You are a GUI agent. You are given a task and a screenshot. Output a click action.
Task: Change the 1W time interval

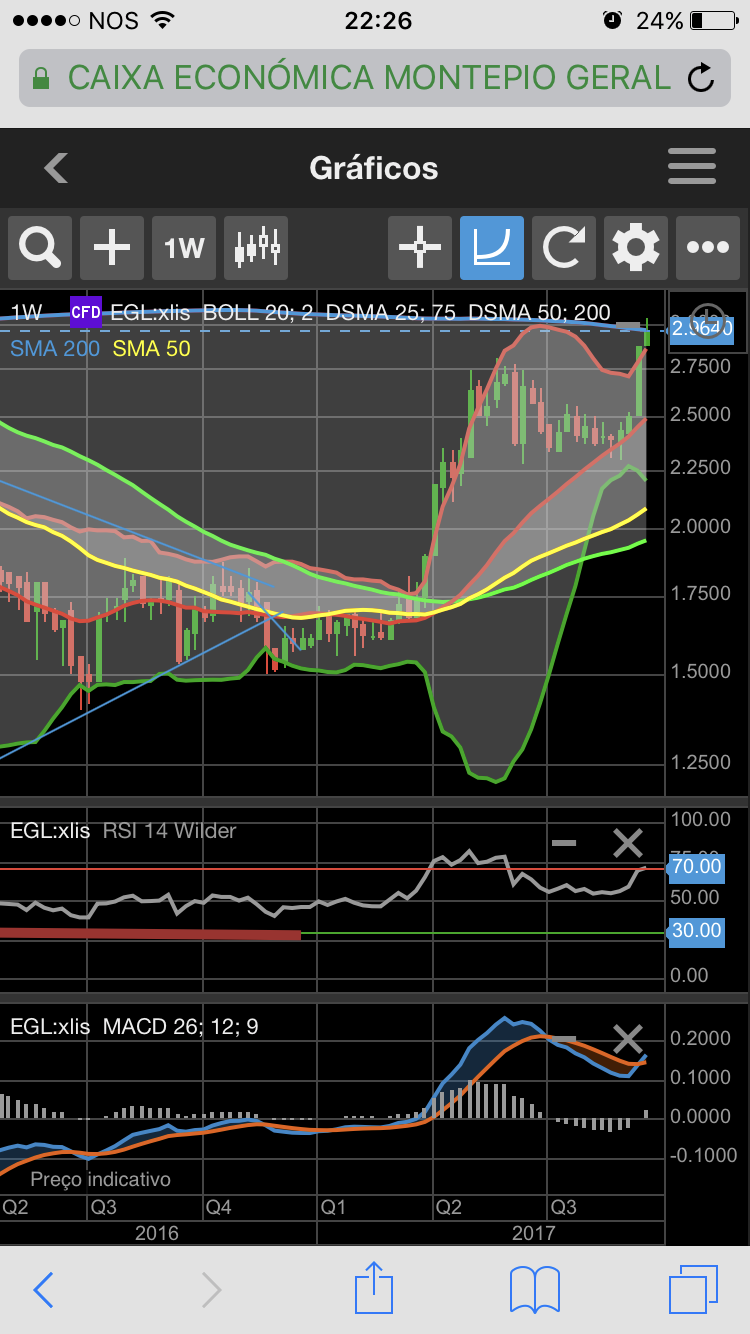pos(184,247)
